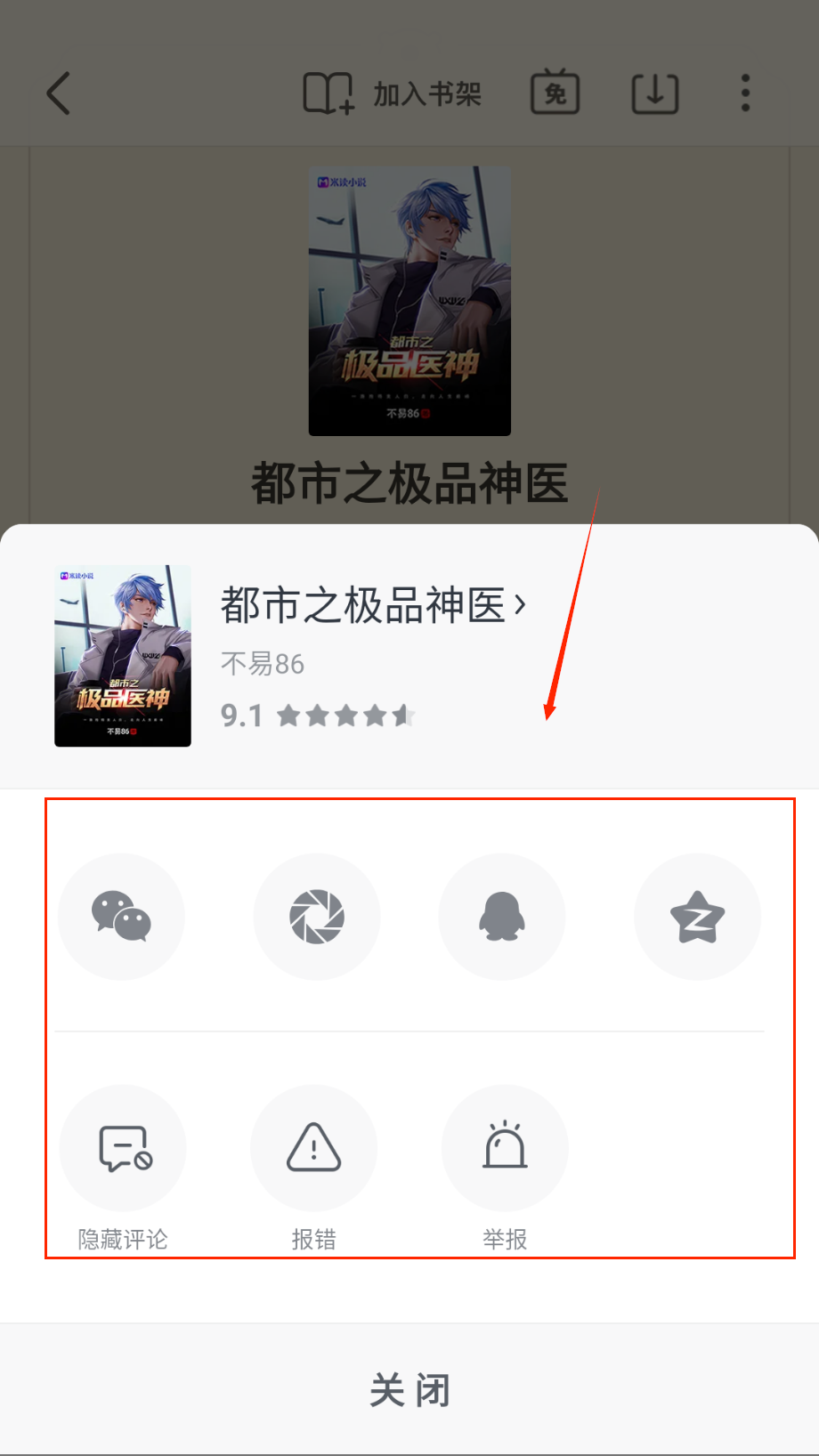Viewport: 819px width, 1456px height.
Task: Dismiss the sheet with 关闭
Action: [x=409, y=1389]
